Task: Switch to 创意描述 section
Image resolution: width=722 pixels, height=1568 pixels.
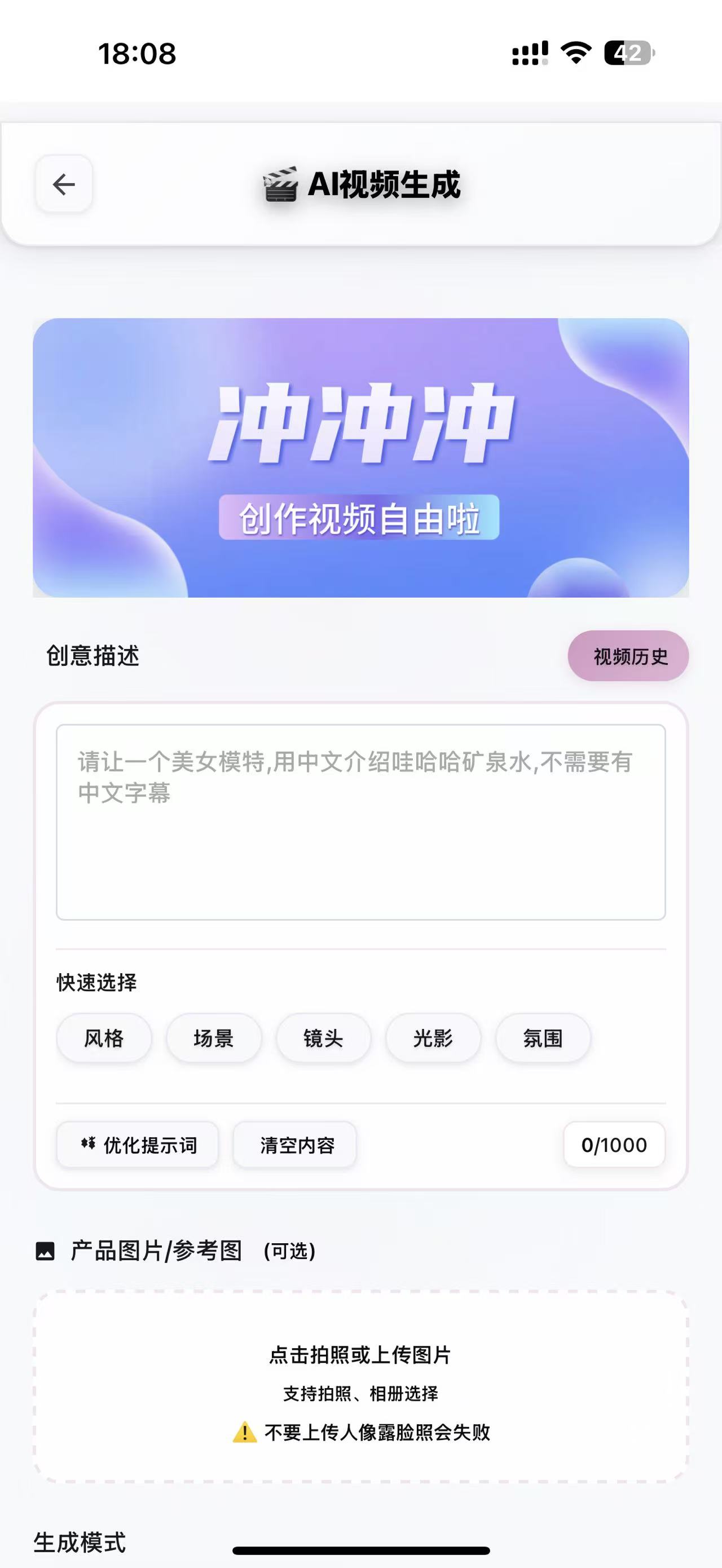Action: 93,656
